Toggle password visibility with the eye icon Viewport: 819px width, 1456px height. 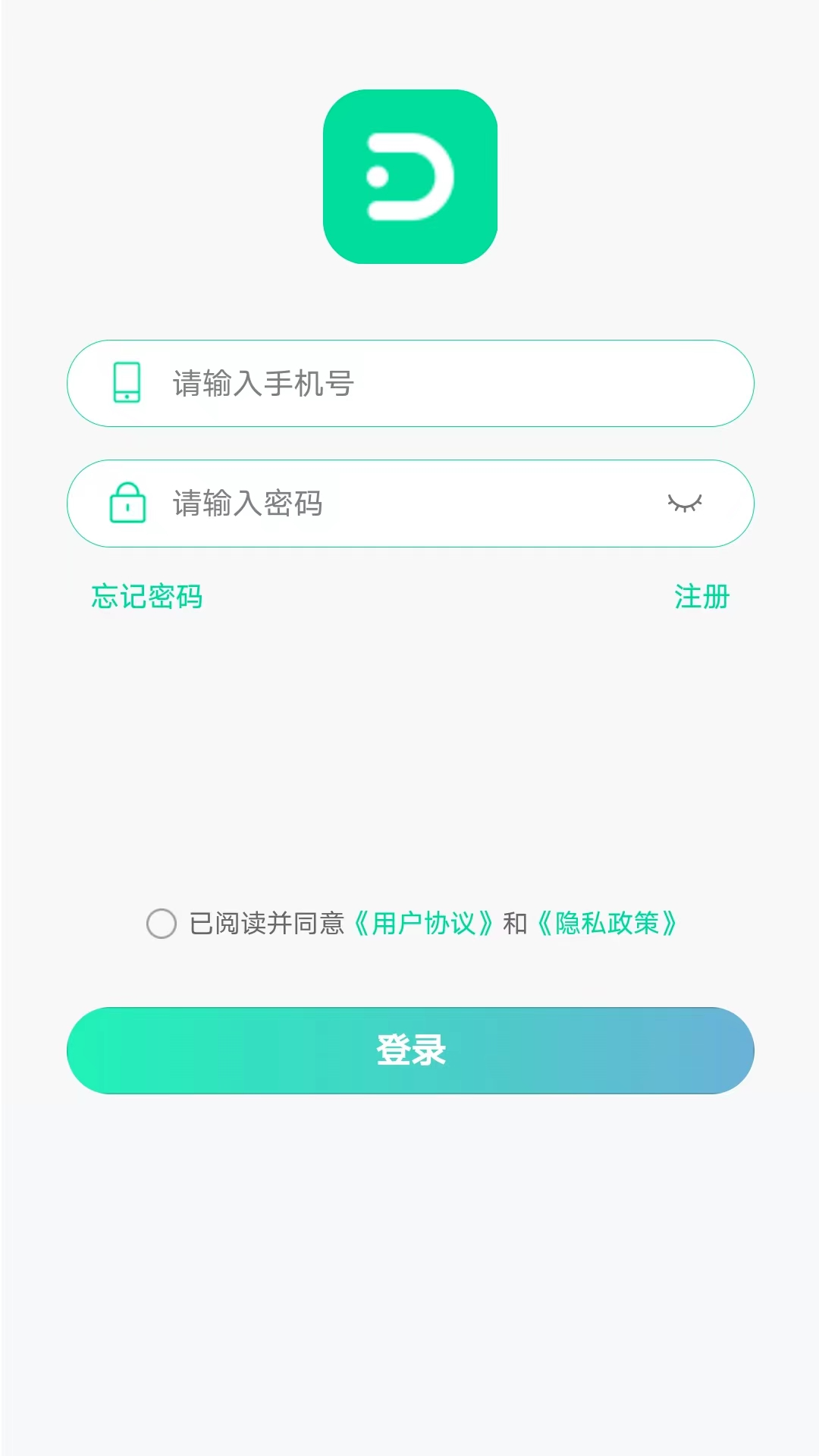pyautogui.click(x=686, y=504)
